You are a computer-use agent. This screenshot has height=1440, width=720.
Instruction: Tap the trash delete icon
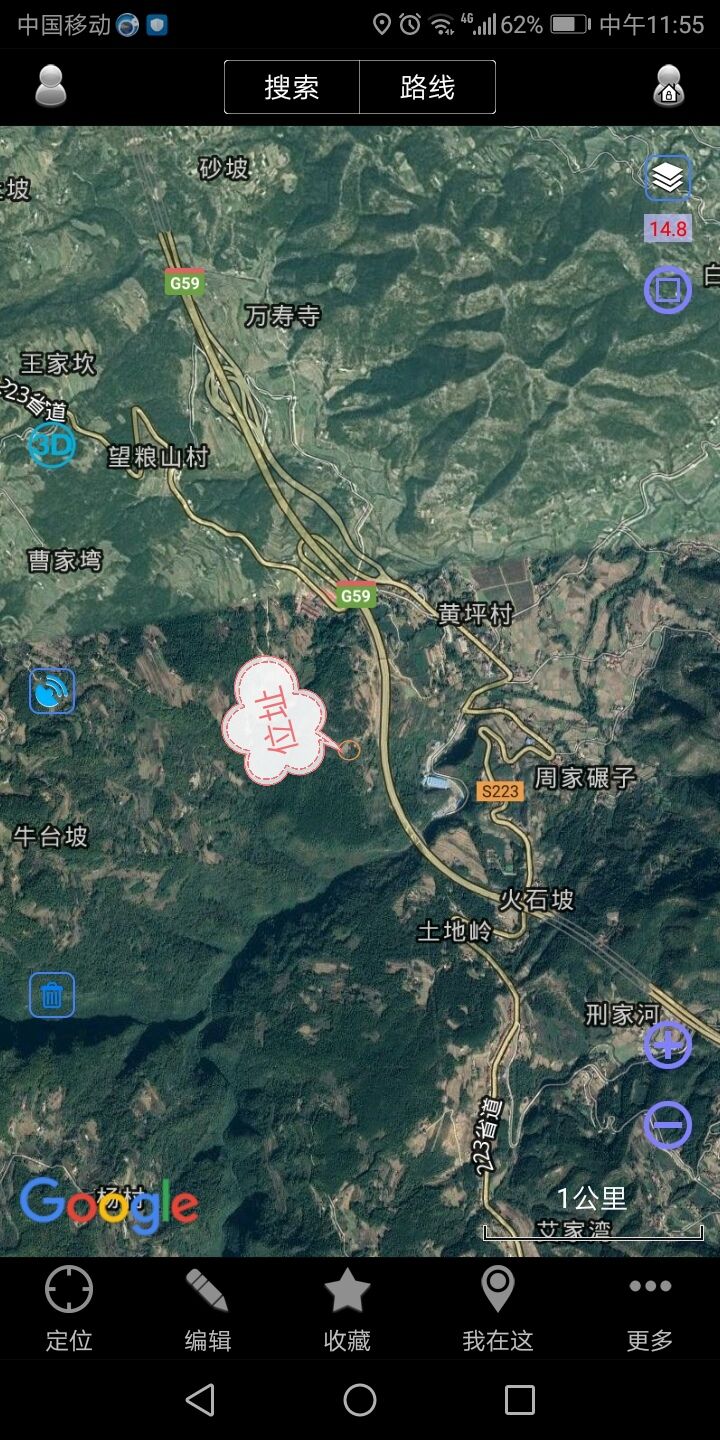click(x=52, y=995)
